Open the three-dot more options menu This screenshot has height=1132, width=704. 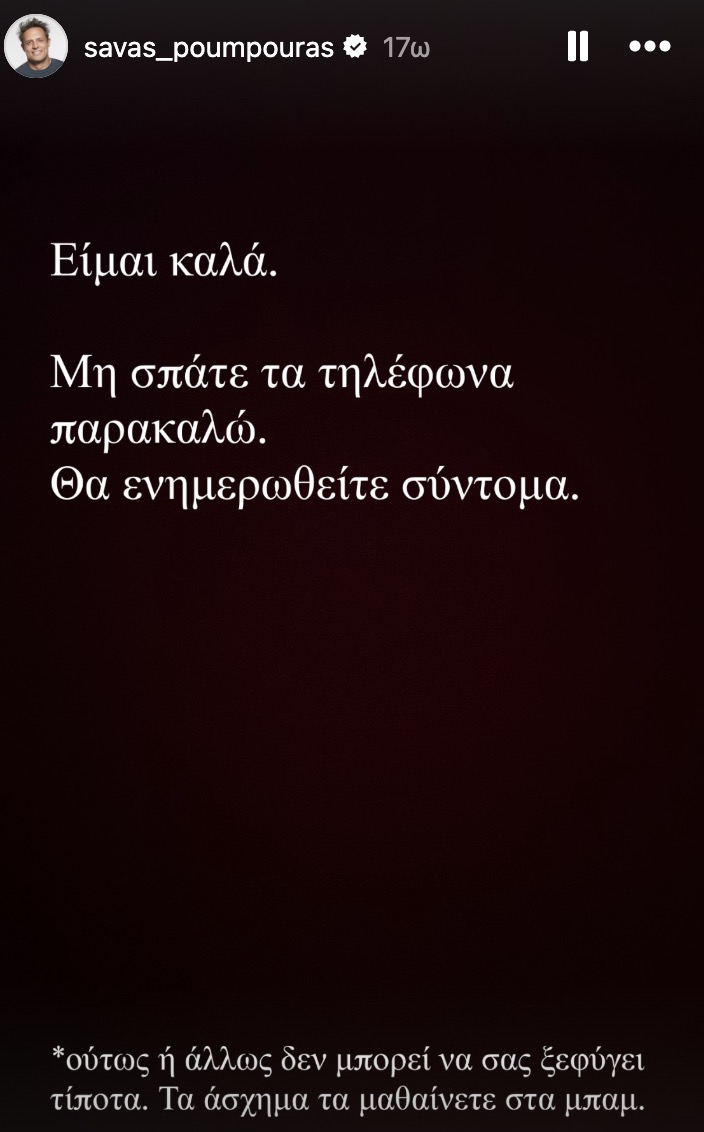(x=650, y=46)
